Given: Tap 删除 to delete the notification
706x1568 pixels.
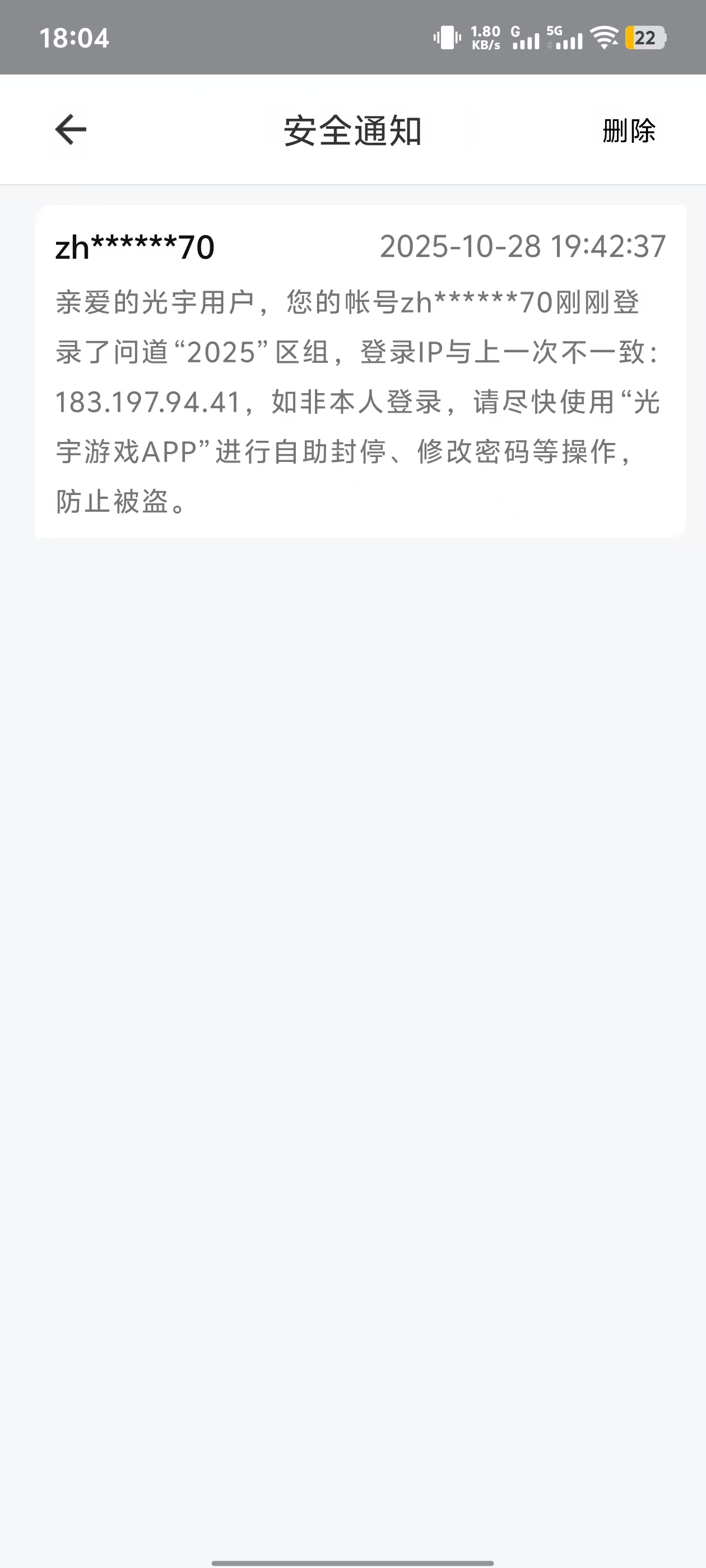Looking at the screenshot, I should pyautogui.click(x=629, y=131).
